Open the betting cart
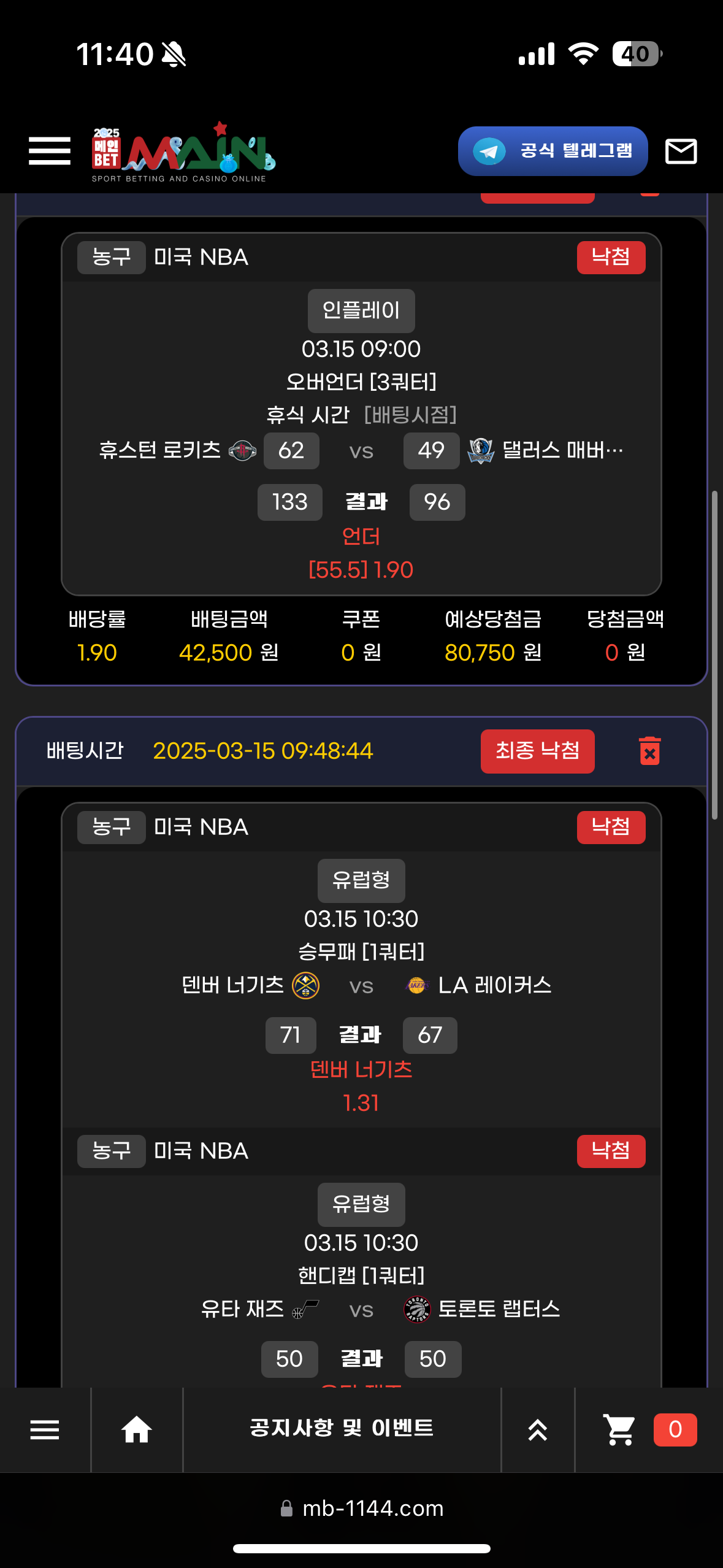Image resolution: width=723 pixels, height=1568 pixels. click(x=621, y=1430)
